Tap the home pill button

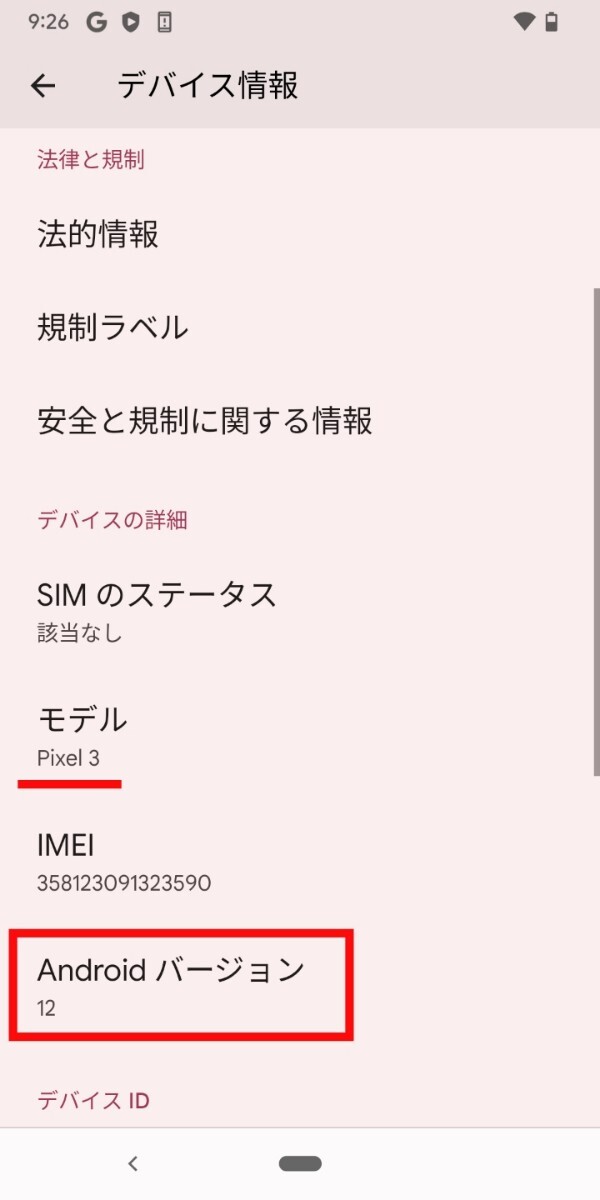coord(300,1163)
